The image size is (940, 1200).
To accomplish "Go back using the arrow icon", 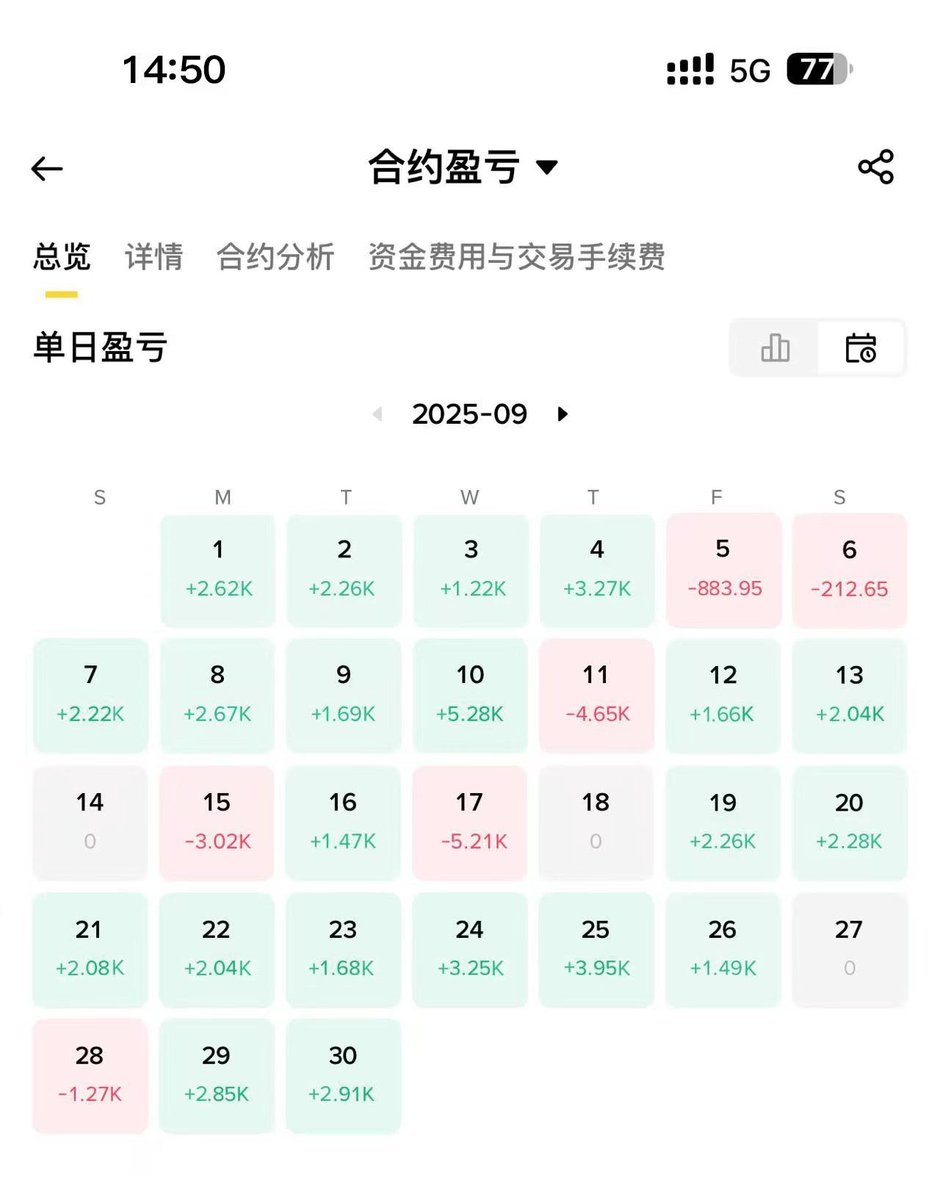I will tap(47, 169).
